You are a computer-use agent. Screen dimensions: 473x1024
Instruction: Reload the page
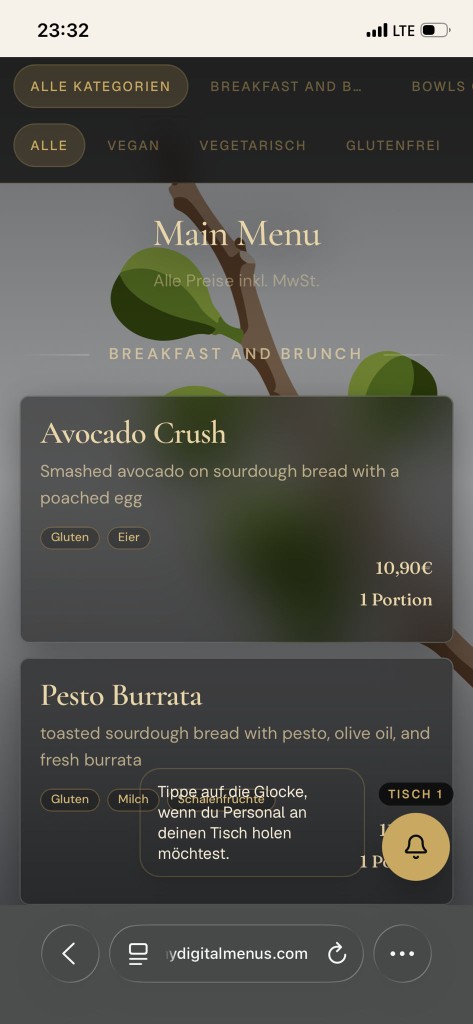336,954
